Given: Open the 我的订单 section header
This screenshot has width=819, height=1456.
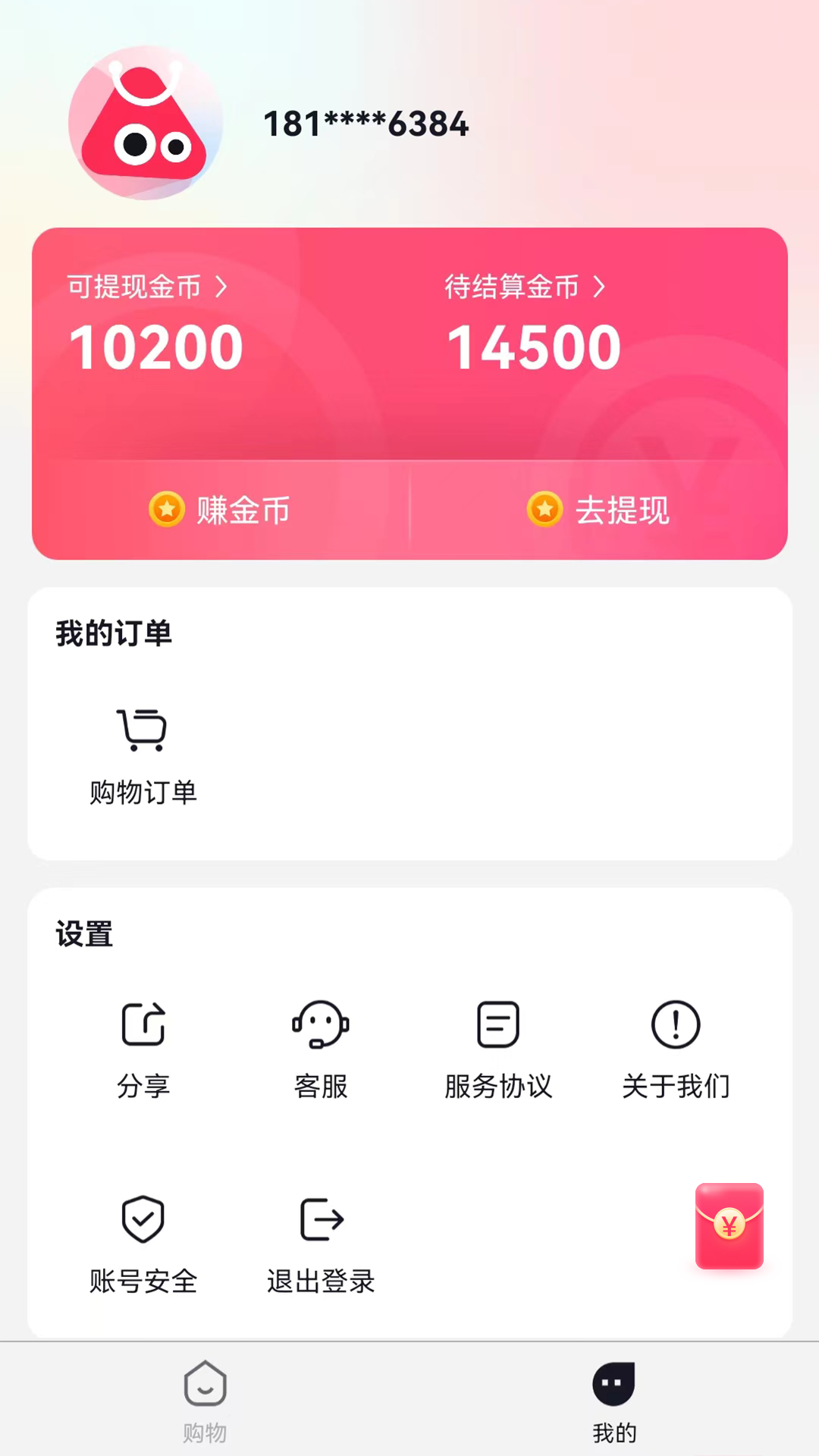Looking at the screenshot, I should [112, 635].
